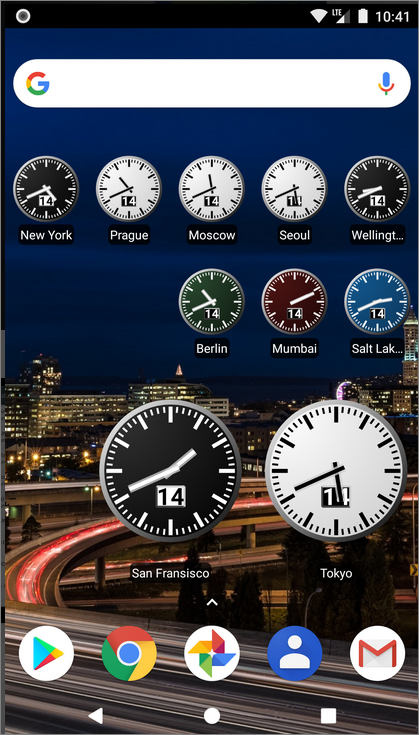The height and width of the screenshot is (735, 419).
Task: Launch Google Photos
Action: (x=212, y=653)
